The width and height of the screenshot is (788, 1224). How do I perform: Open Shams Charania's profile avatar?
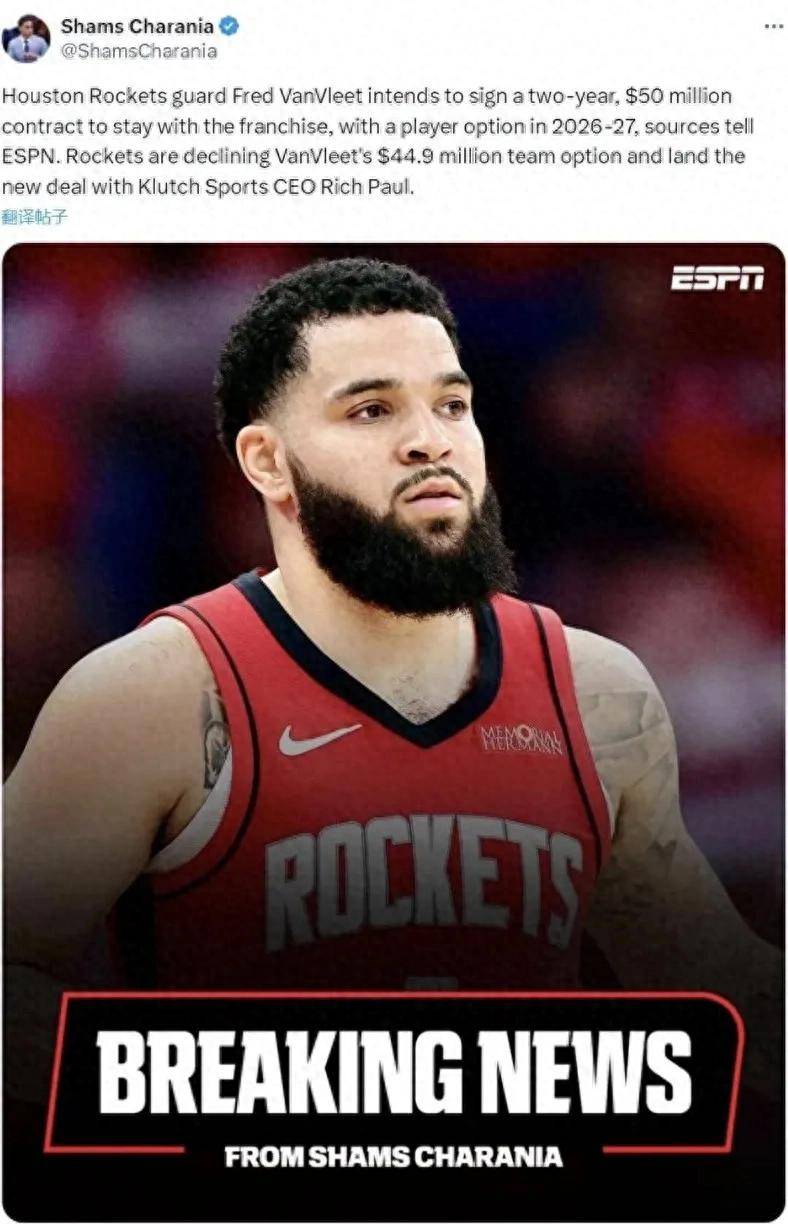tap(26, 39)
